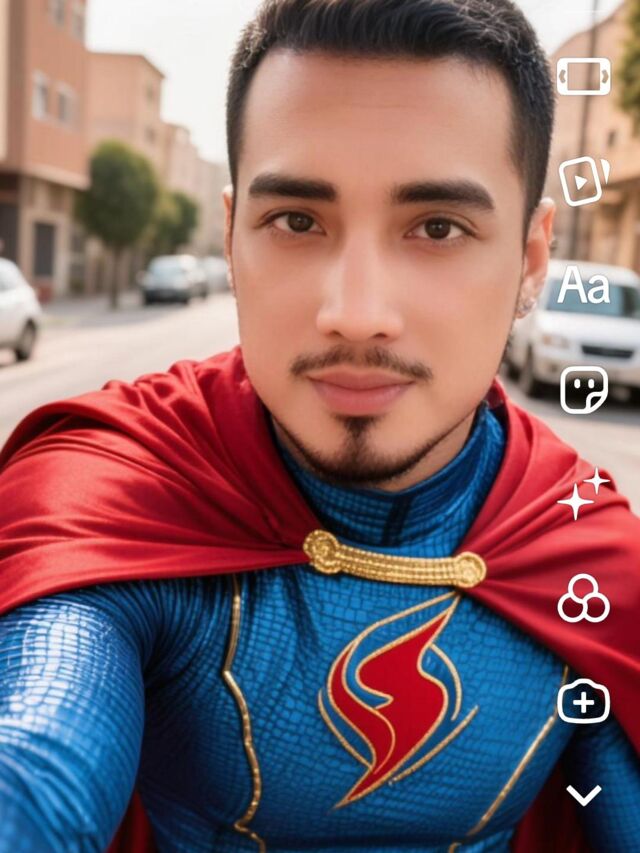Collapse the tool list with the chevron
Image resolution: width=640 pixels, height=853 pixels.
[x=583, y=795]
